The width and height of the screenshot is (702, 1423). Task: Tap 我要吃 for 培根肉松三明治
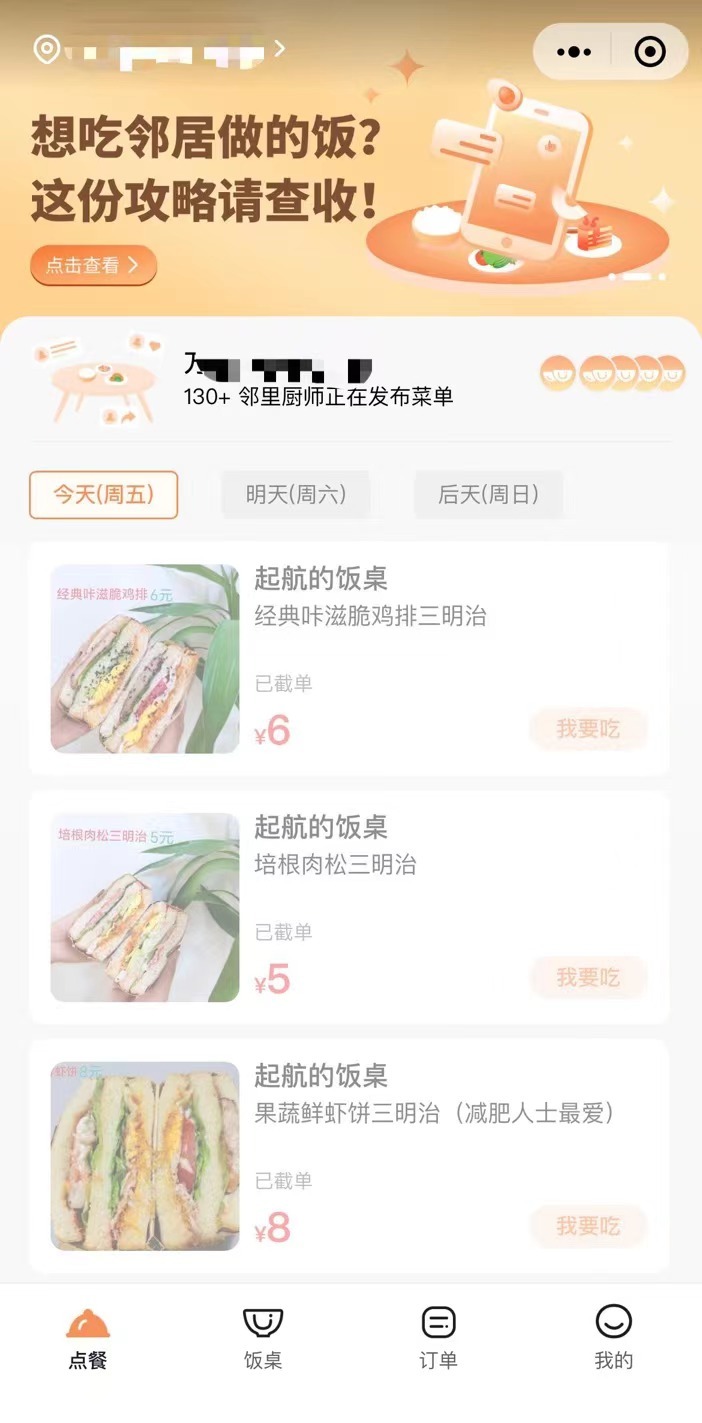click(588, 977)
